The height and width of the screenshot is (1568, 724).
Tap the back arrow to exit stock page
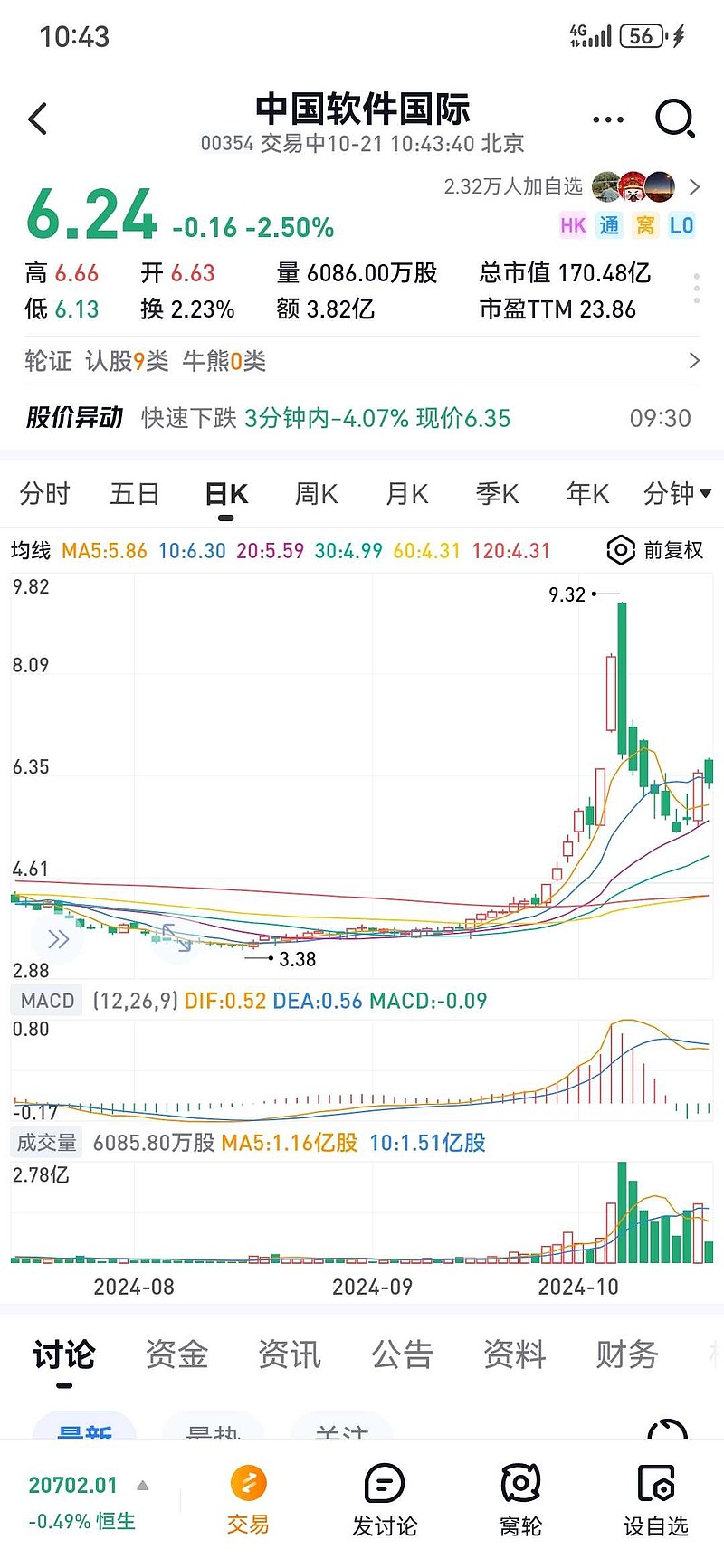[38, 119]
